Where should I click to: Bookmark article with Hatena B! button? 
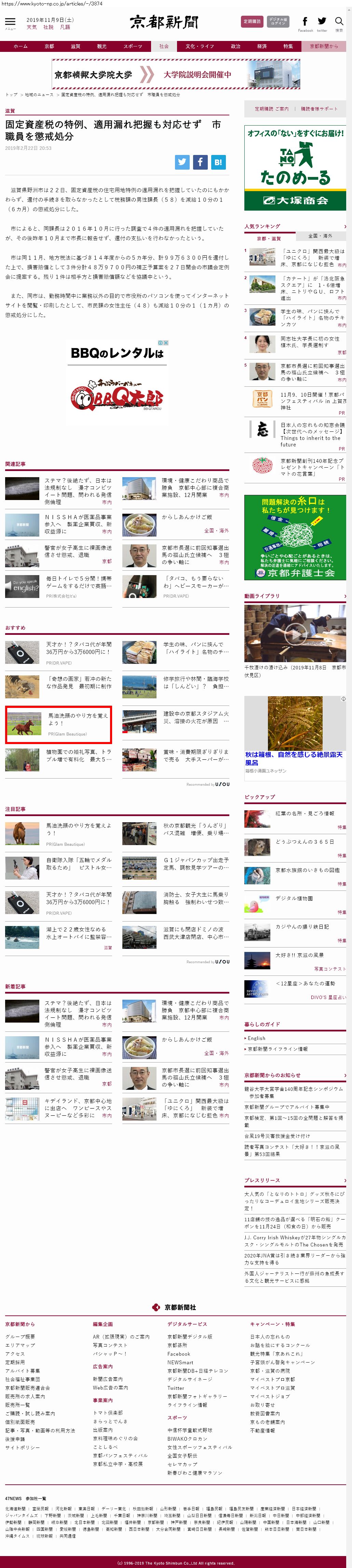218,162
